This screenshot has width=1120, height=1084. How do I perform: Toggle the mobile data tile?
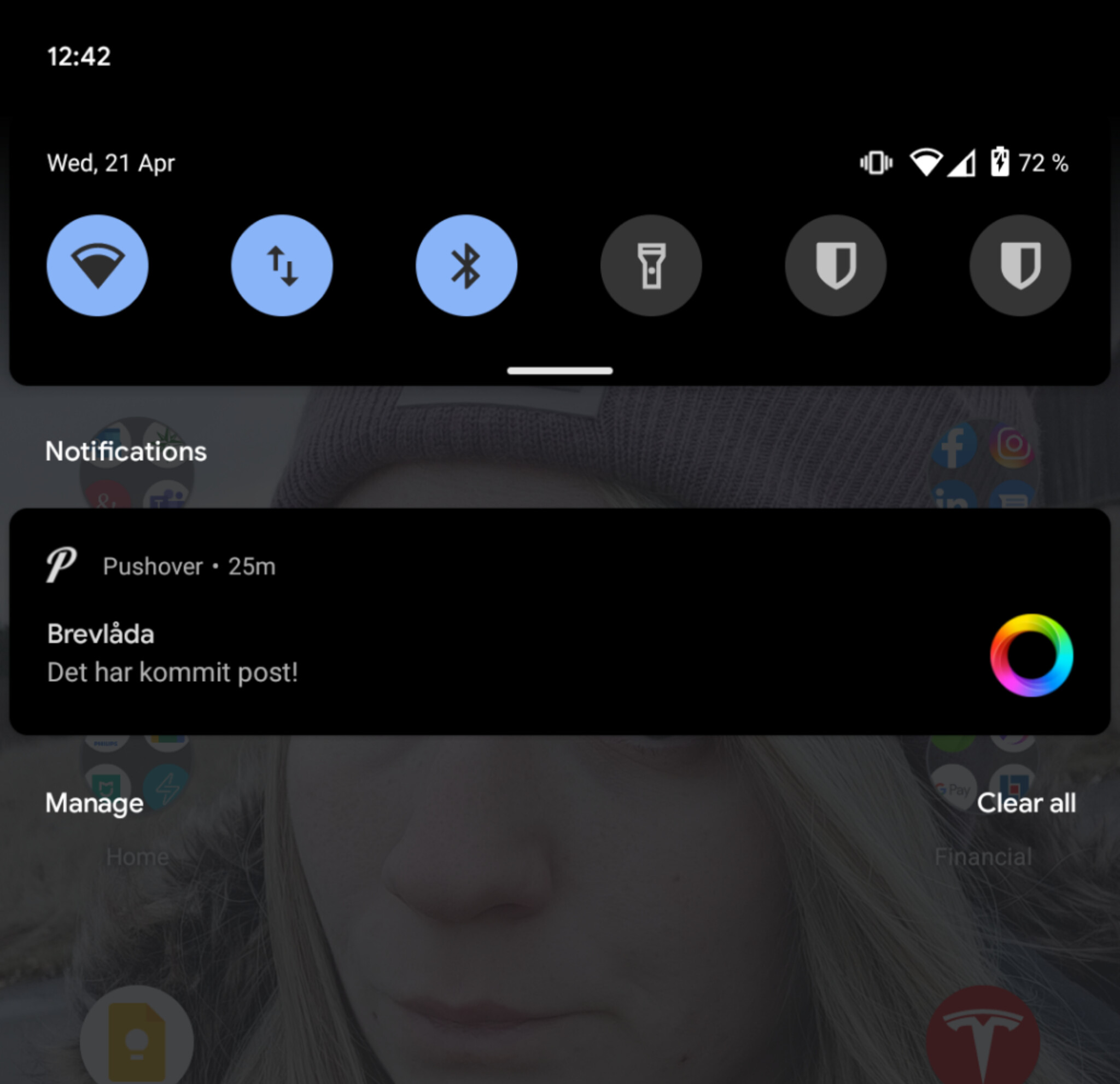click(282, 265)
